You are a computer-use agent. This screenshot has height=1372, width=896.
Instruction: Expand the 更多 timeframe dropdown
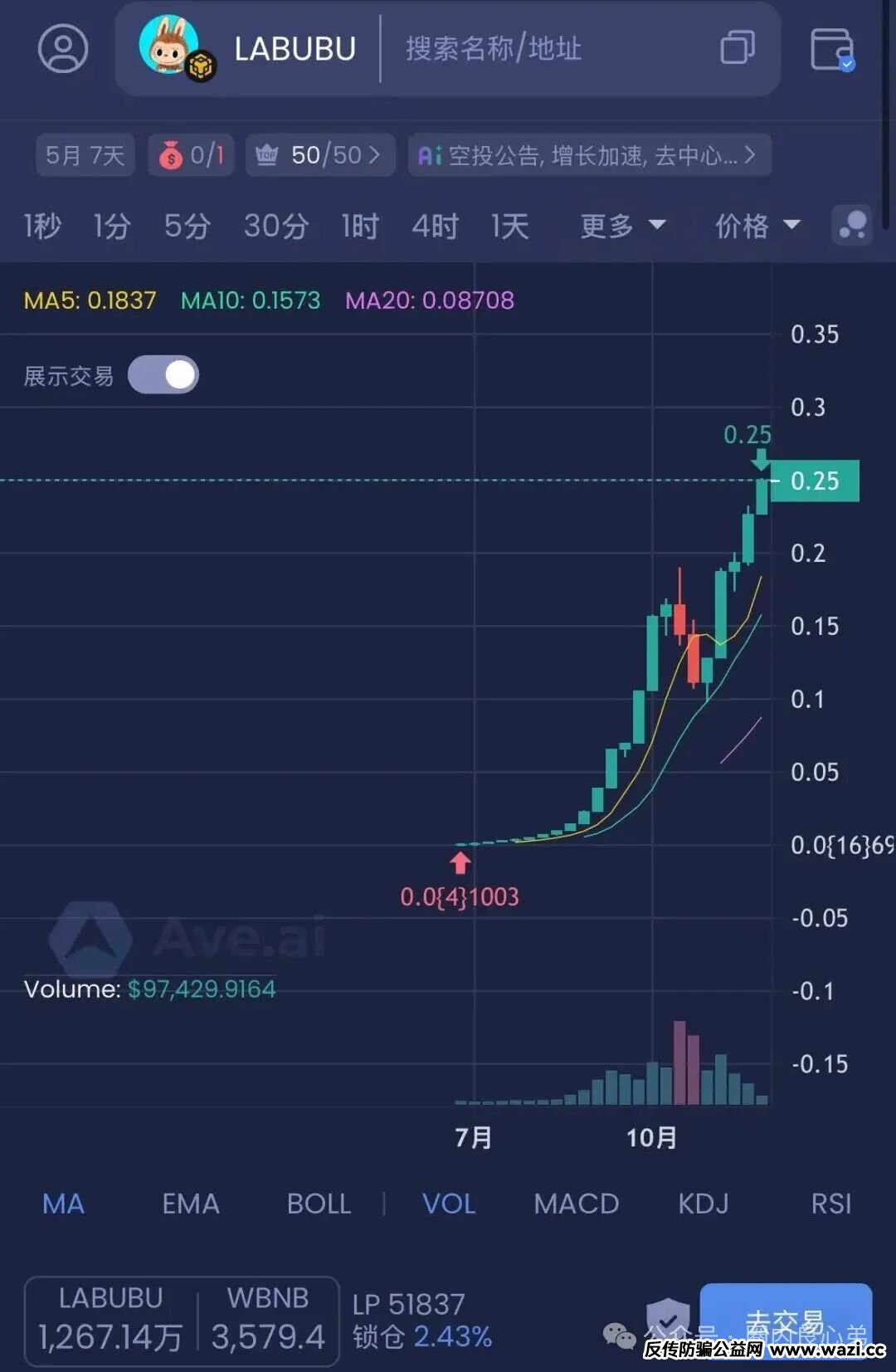(x=622, y=226)
